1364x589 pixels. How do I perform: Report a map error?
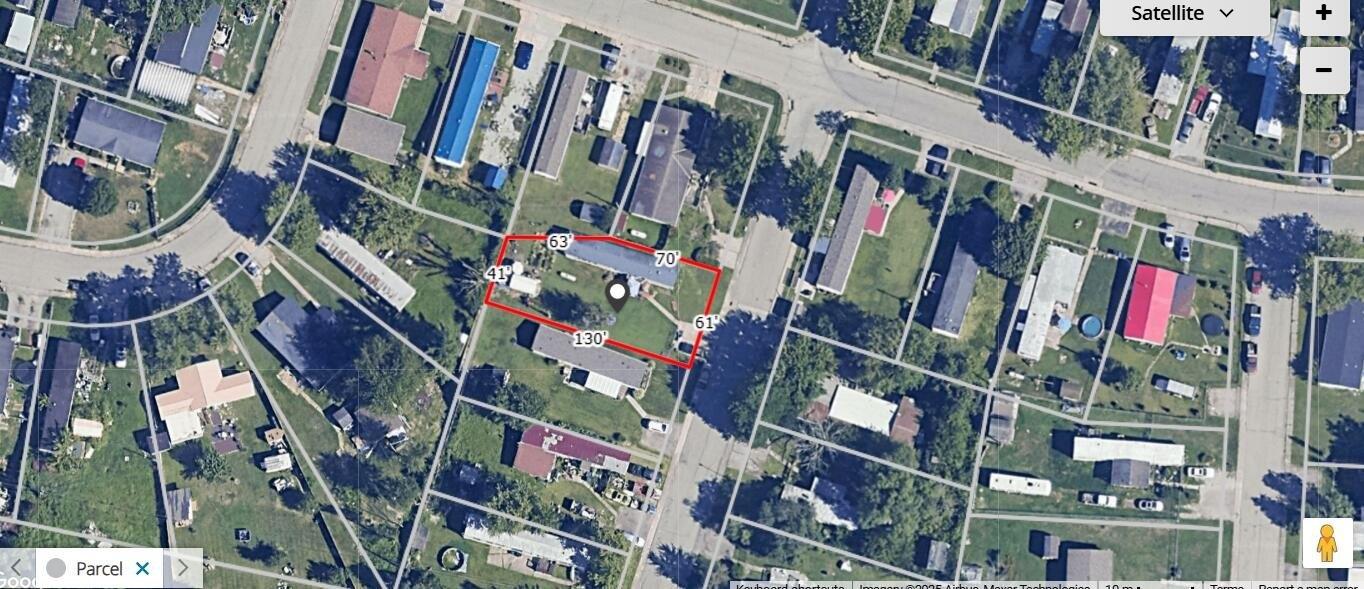pos(1308,587)
